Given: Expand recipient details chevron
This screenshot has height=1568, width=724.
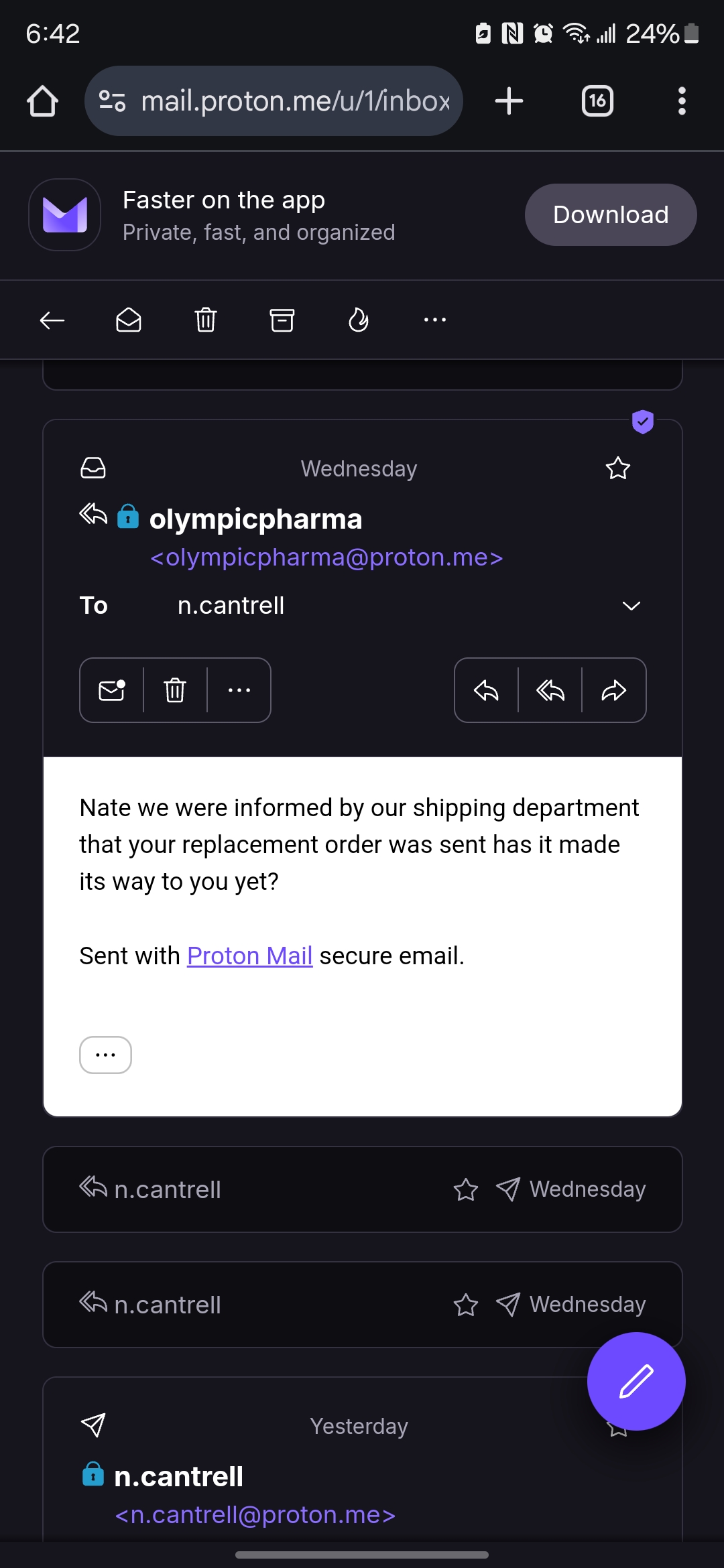Looking at the screenshot, I should tap(631, 606).
